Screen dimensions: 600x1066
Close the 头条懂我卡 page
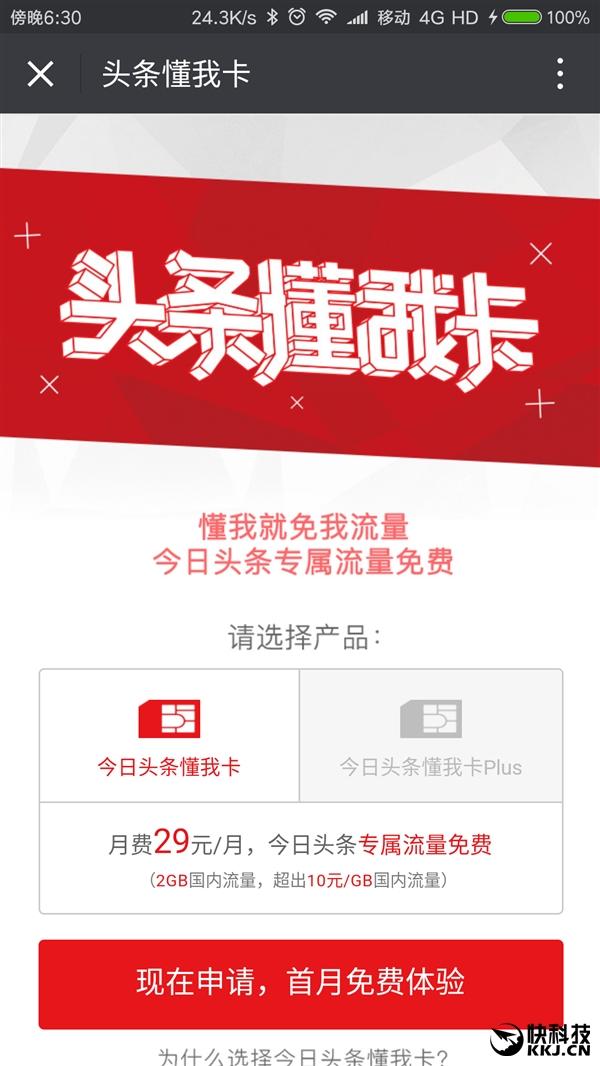40,74
